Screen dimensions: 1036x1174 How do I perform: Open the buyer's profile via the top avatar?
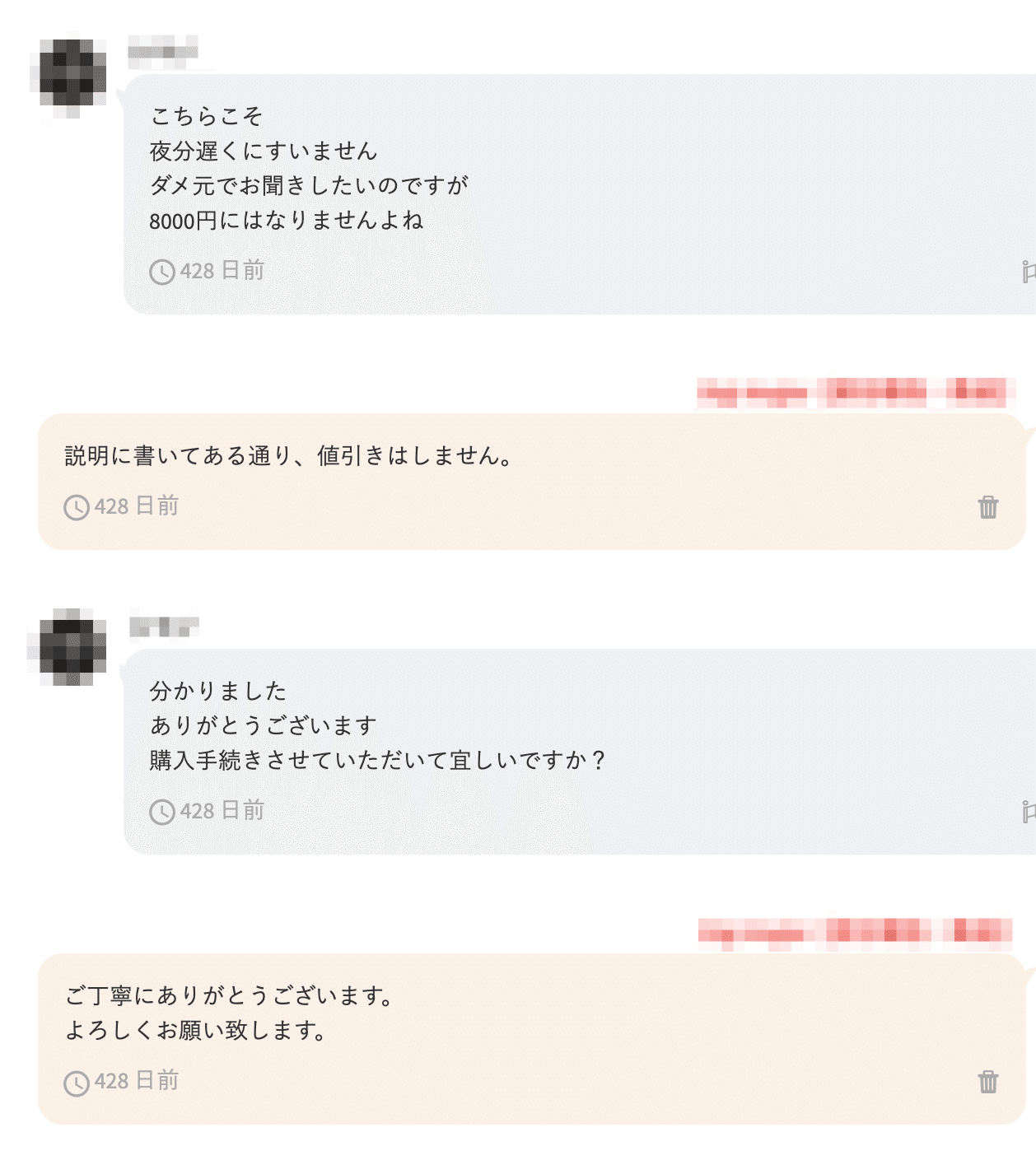click(72, 72)
